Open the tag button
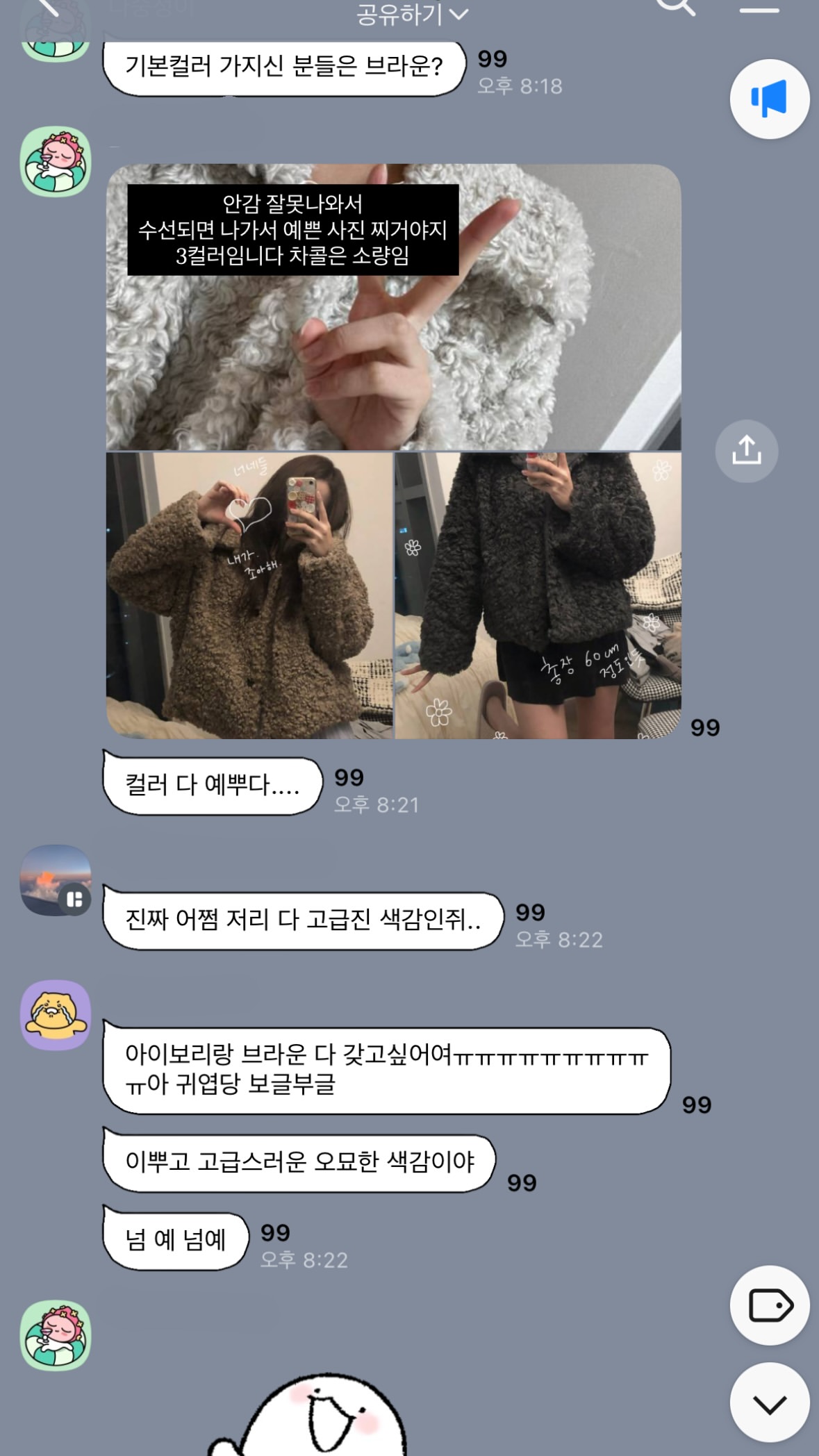This screenshot has height=1456, width=819. point(769,1305)
